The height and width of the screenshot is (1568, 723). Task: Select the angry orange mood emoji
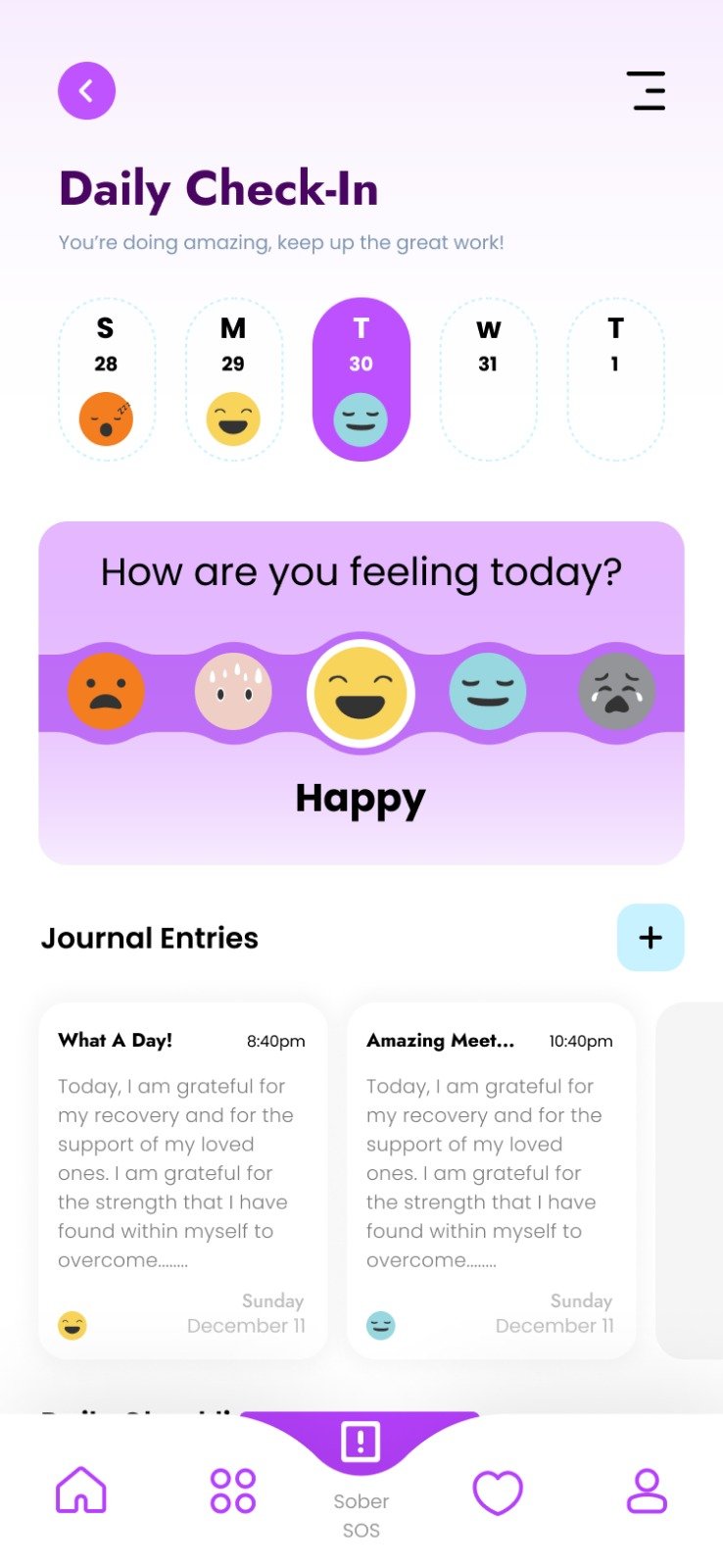click(x=107, y=691)
